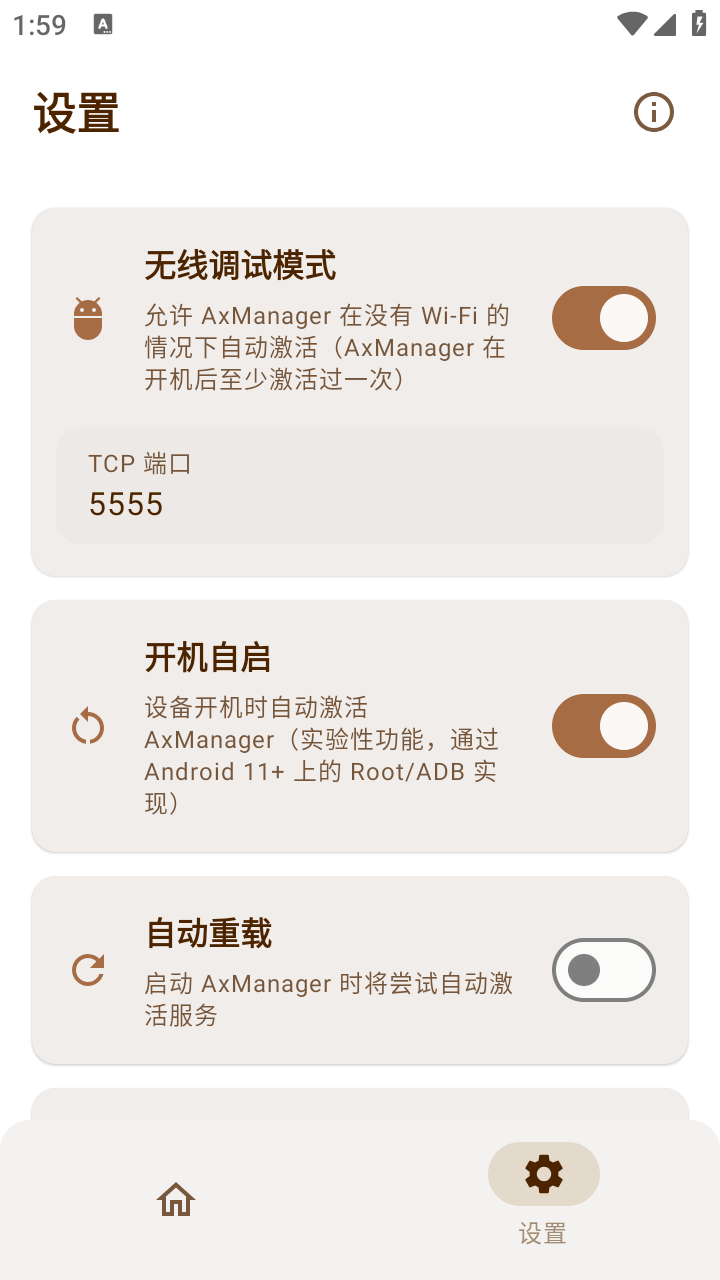The height and width of the screenshot is (1280, 720).
Task: Click the 设置 page heading
Action: (x=77, y=112)
